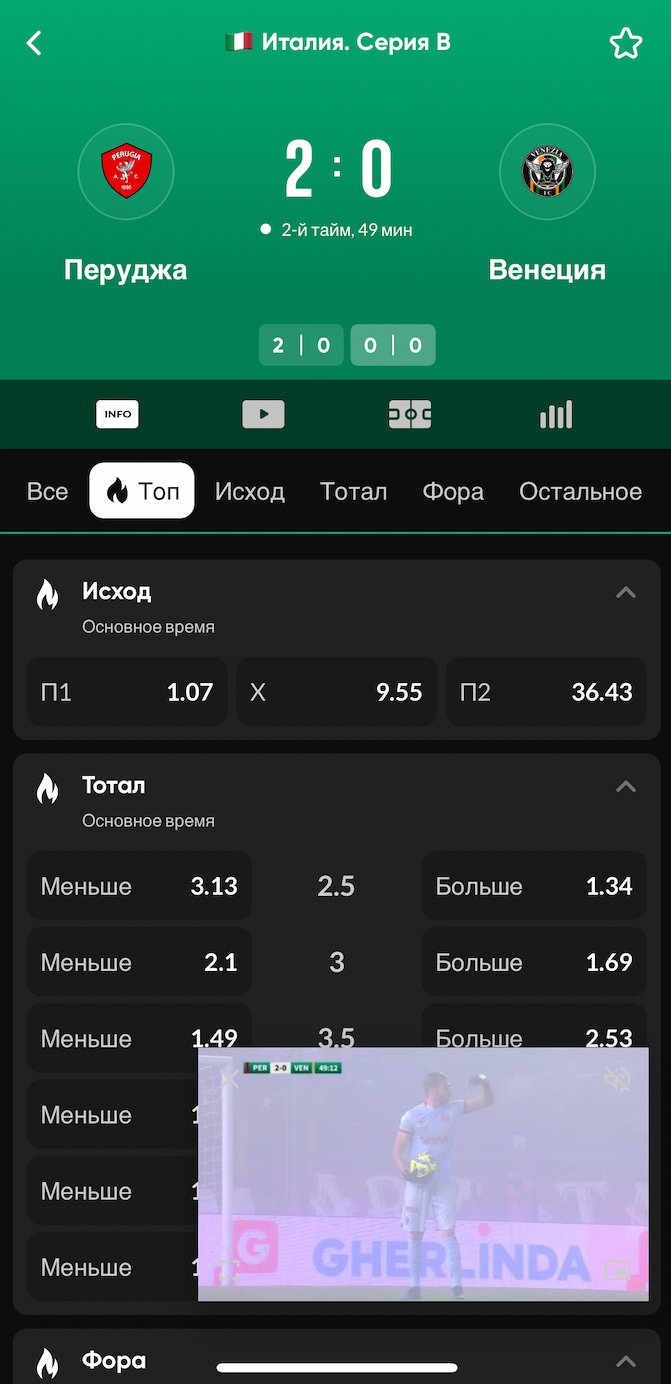Select the Топ tab
Image resolution: width=671 pixels, height=1384 pixels.
click(142, 491)
